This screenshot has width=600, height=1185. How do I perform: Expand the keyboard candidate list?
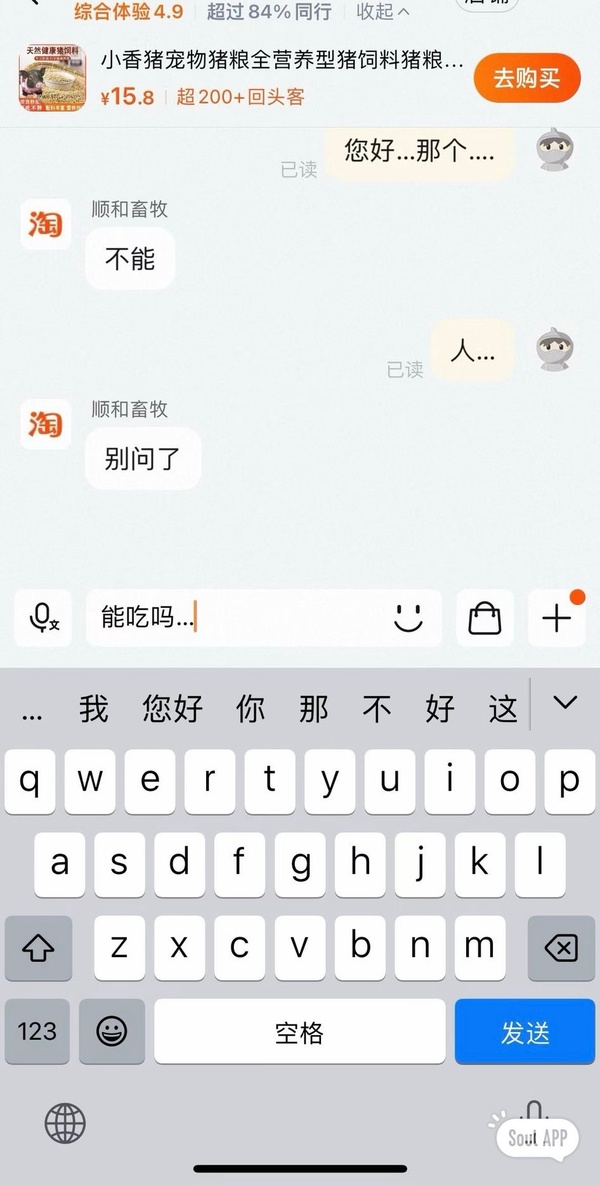pyautogui.click(x=566, y=703)
